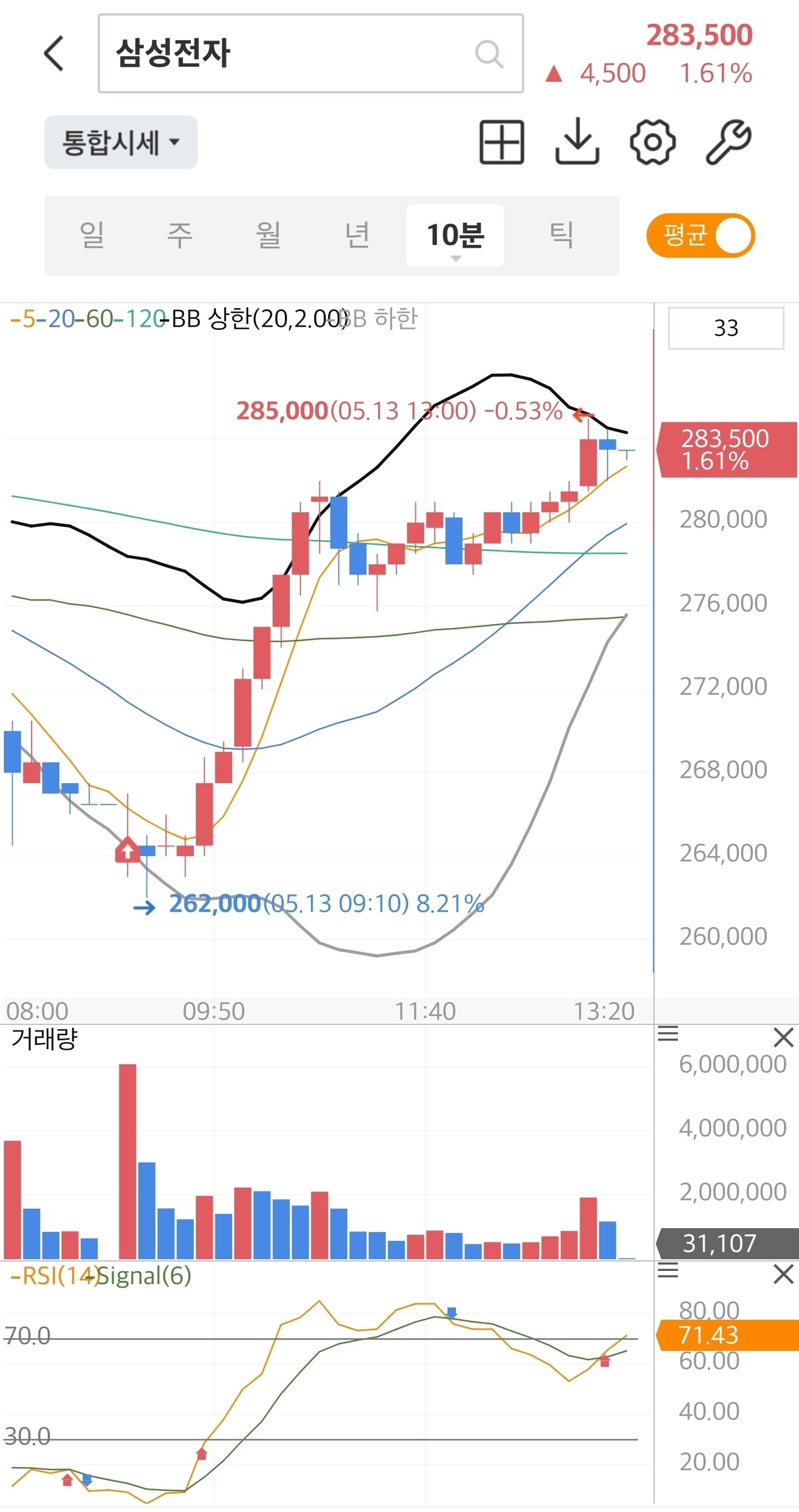Switch to the 주 weekly chart
Image resolution: width=799 pixels, height=1512 pixels.
[x=179, y=235]
